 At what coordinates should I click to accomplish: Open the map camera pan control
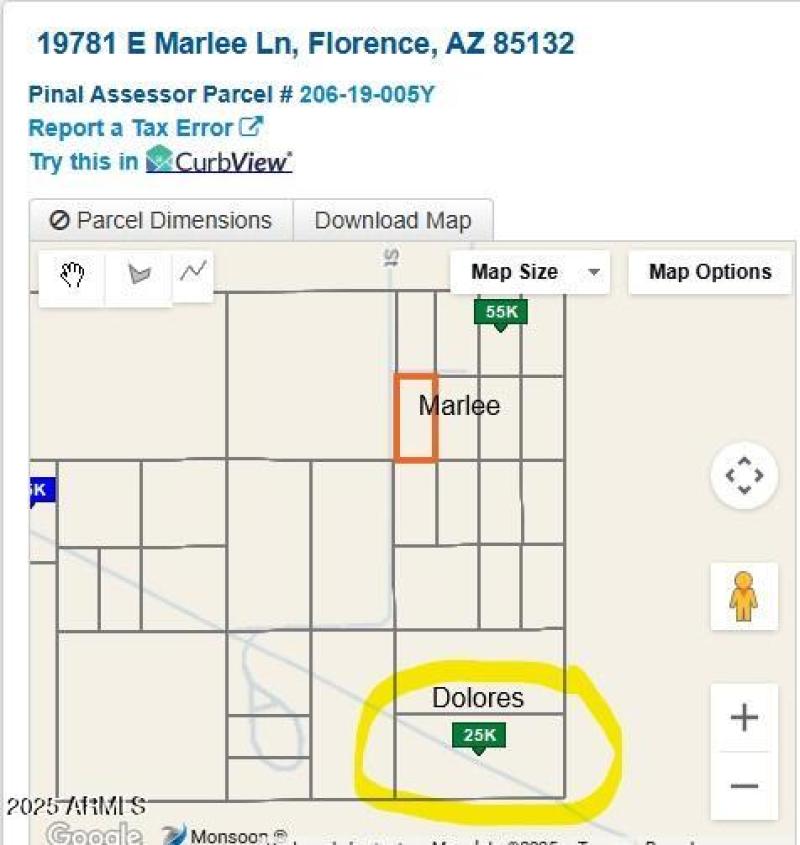744,476
